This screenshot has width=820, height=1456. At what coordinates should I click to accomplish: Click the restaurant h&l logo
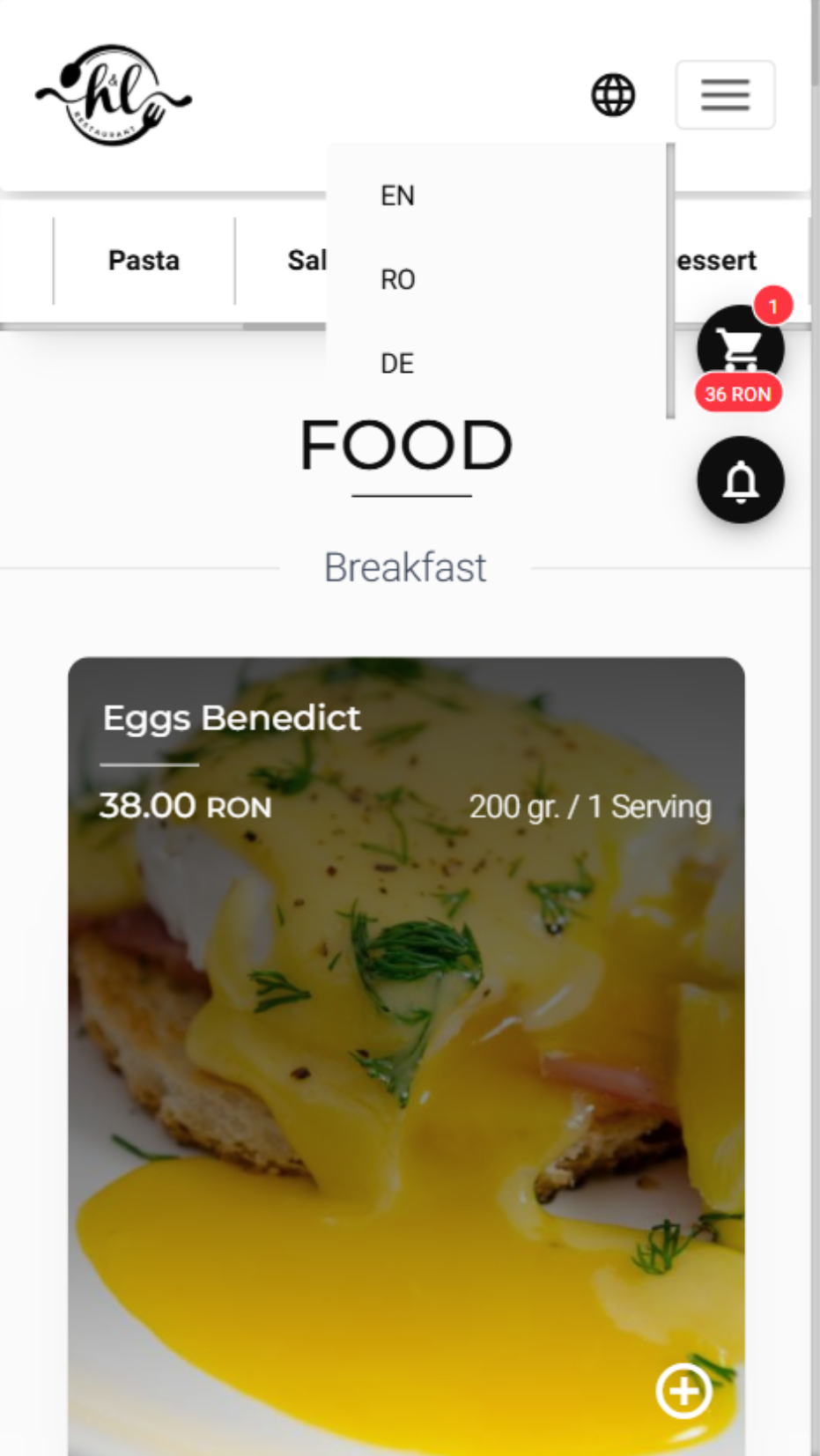(112, 94)
